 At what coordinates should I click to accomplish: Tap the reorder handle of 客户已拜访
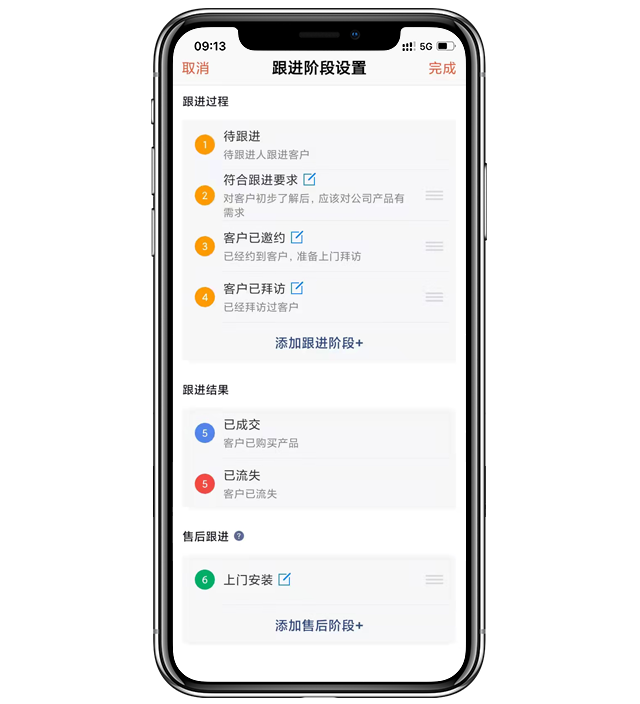pos(434,297)
